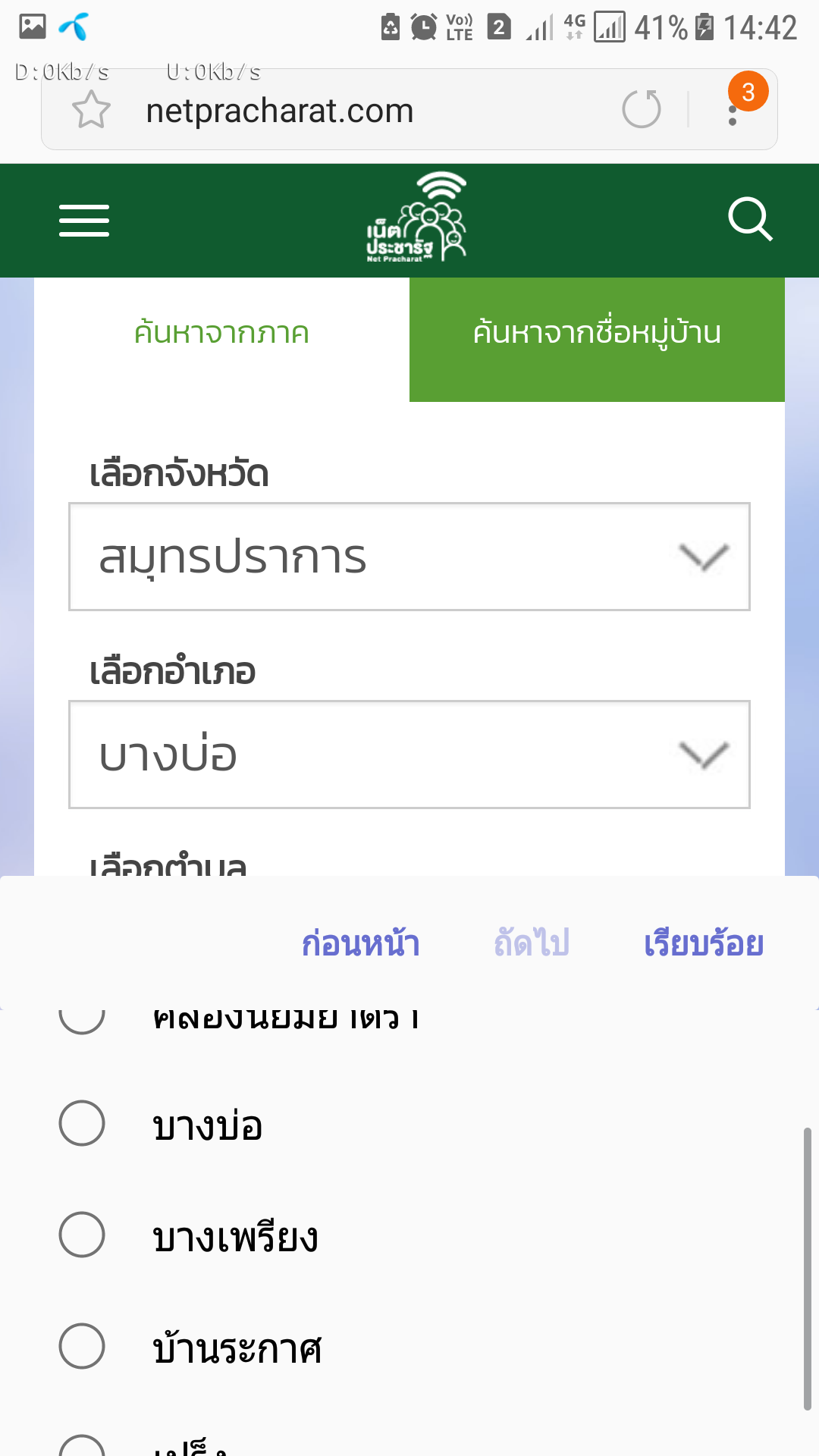The width and height of the screenshot is (819, 1456).
Task: Select the บ้านระกาศ radio option
Action: 409,1347
